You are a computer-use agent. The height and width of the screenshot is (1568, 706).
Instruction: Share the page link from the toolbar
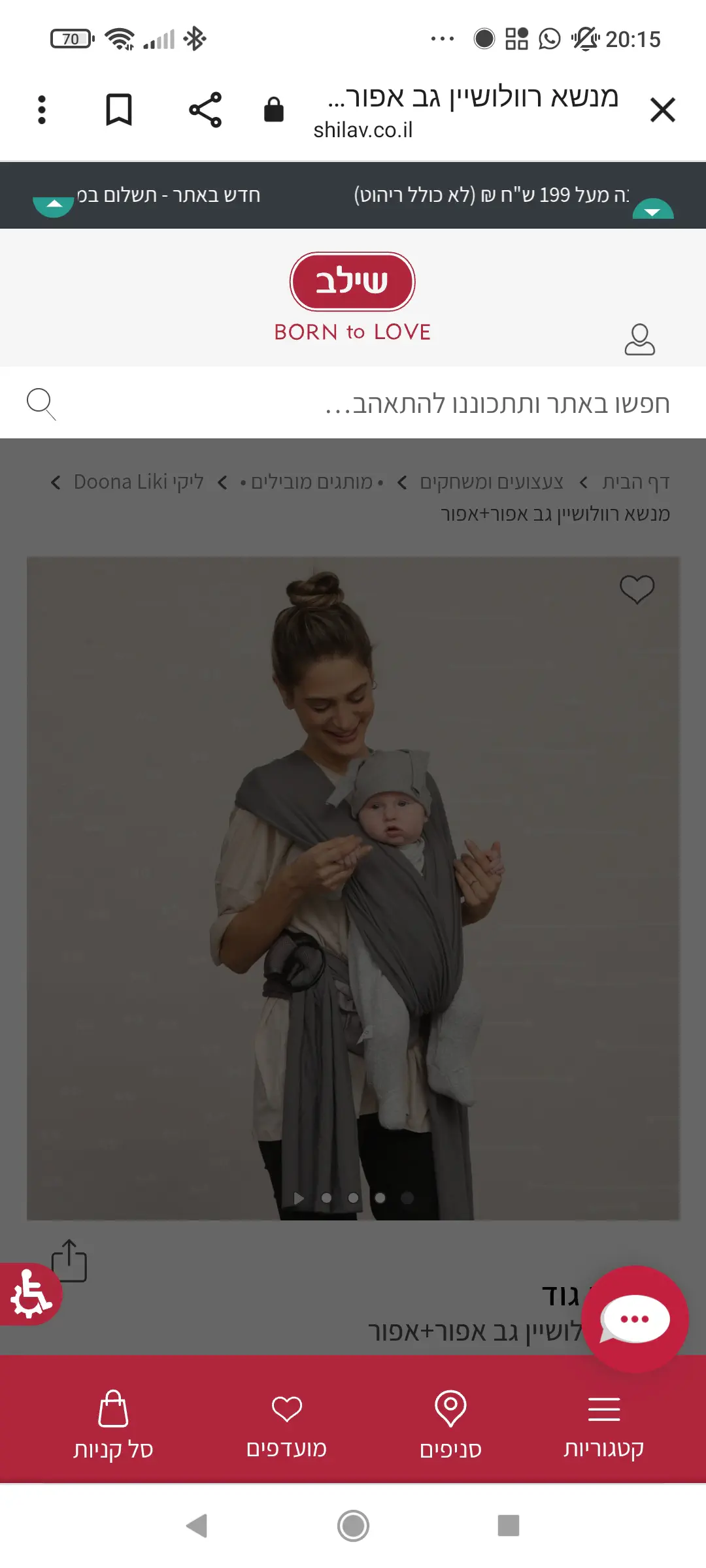point(205,110)
